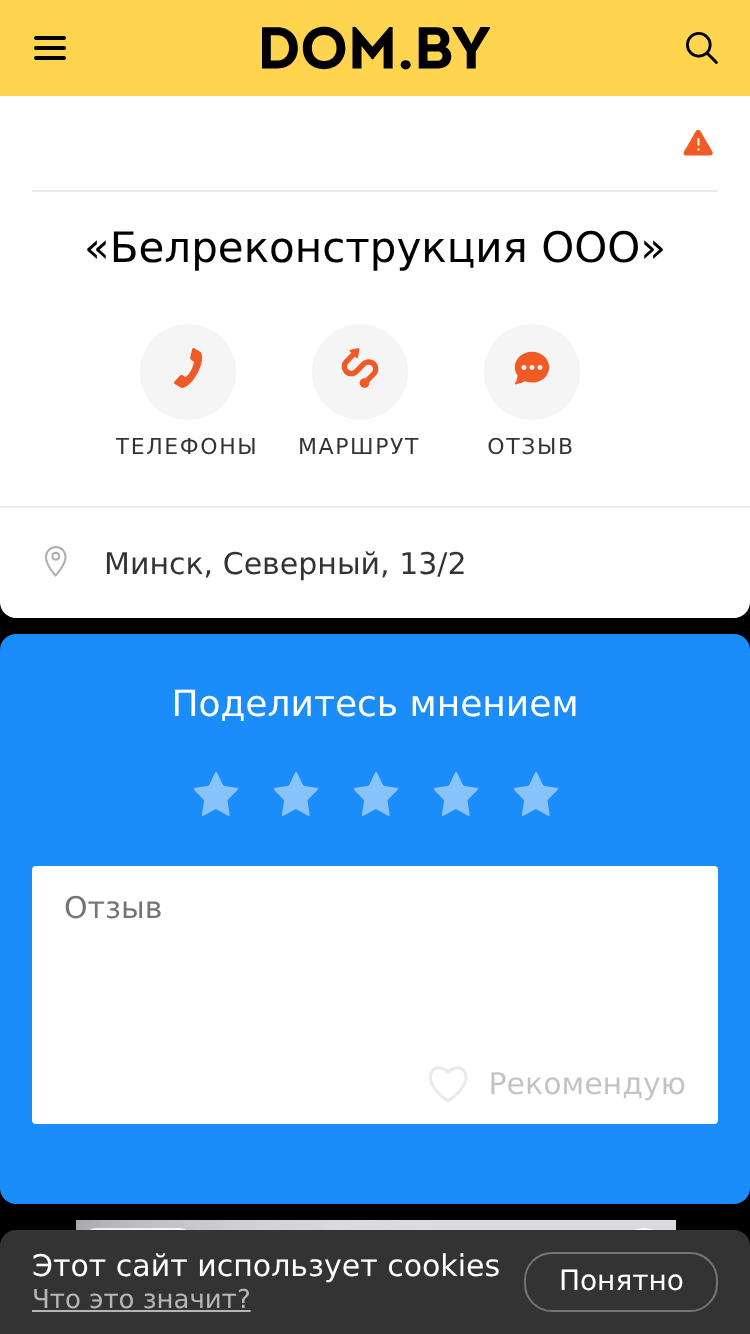This screenshot has width=750, height=1334.
Task: Focus the Отзыв review text field
Action: [x=375, y=960]
